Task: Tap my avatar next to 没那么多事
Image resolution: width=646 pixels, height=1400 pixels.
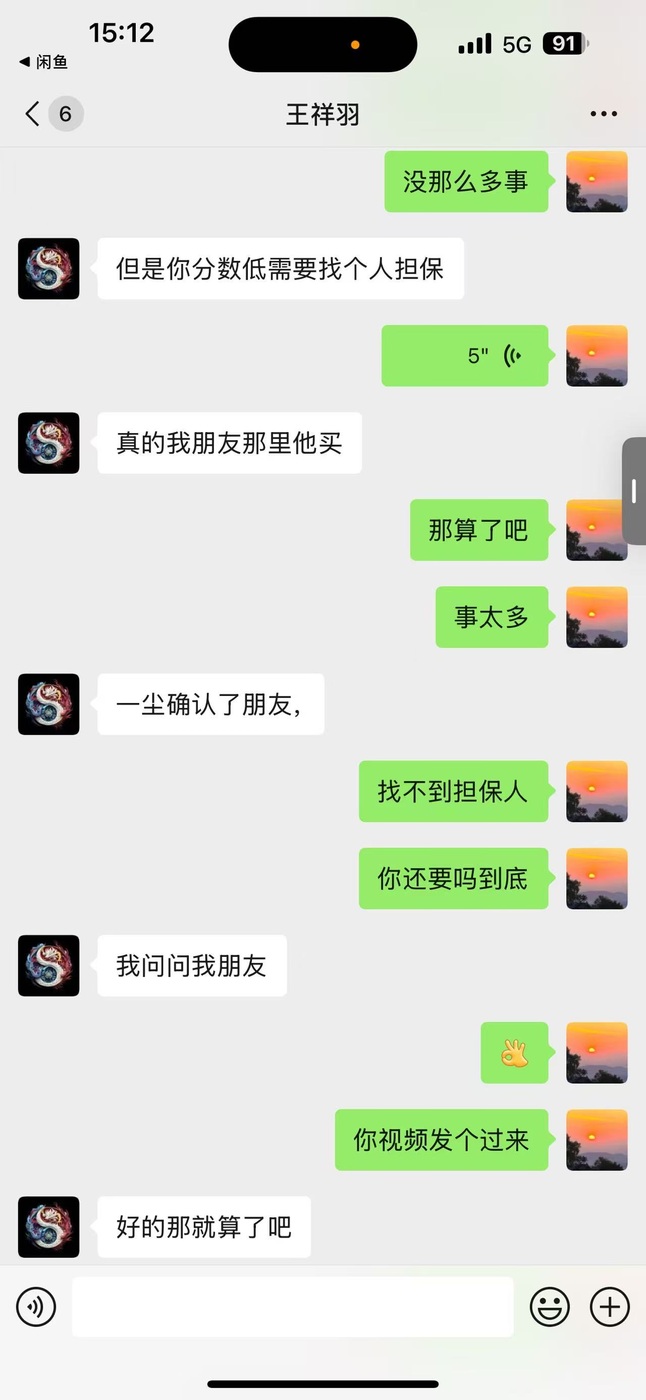Action: tap(597, 182)
